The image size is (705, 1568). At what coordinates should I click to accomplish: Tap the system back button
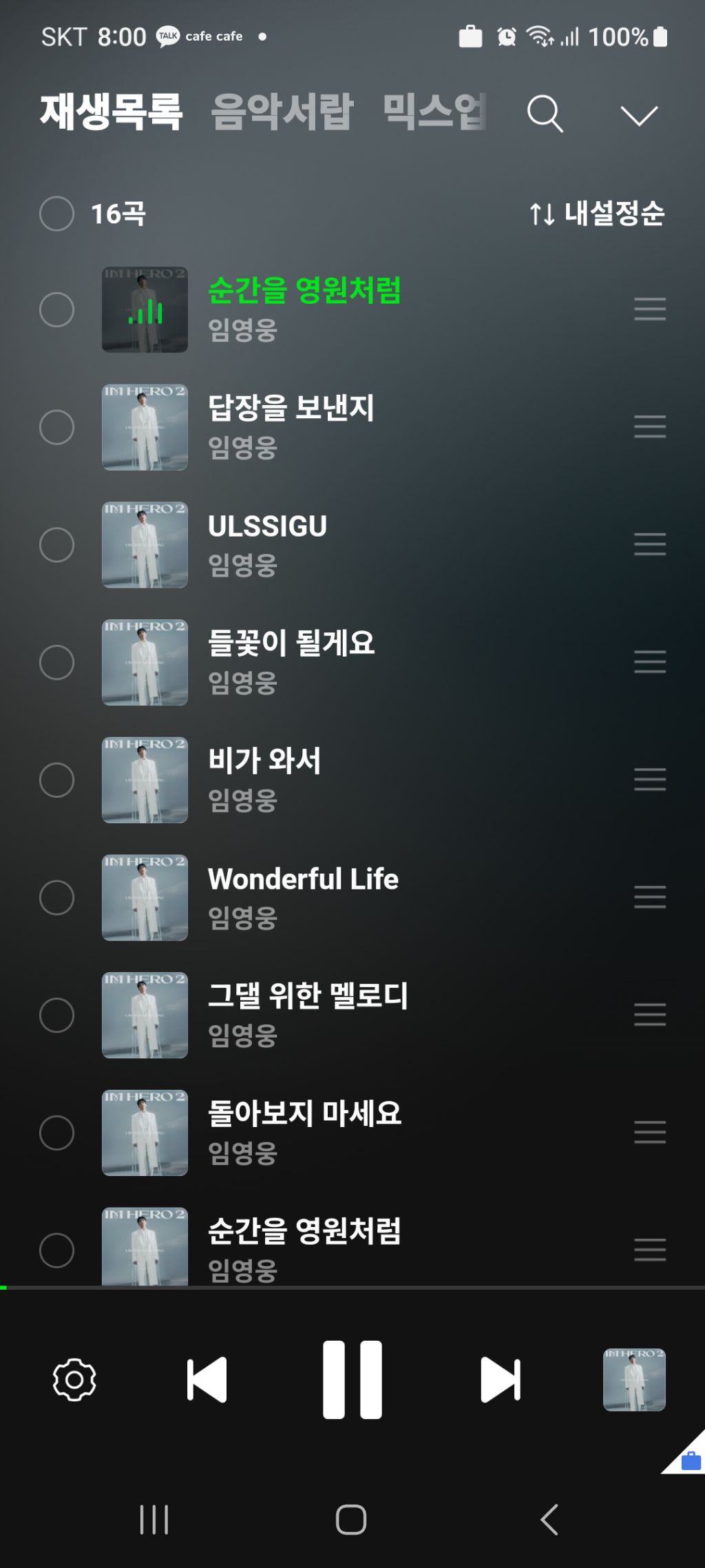coord(549,1519)
